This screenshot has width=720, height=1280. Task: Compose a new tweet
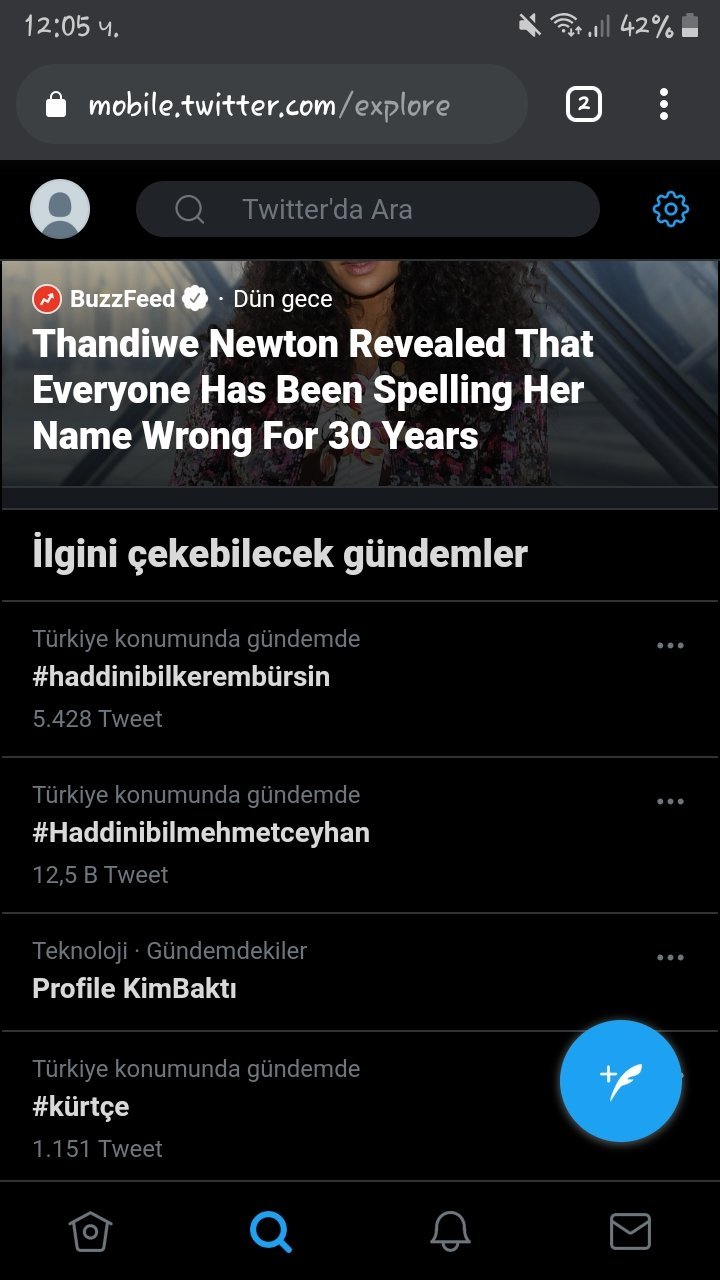point(620,1081)
